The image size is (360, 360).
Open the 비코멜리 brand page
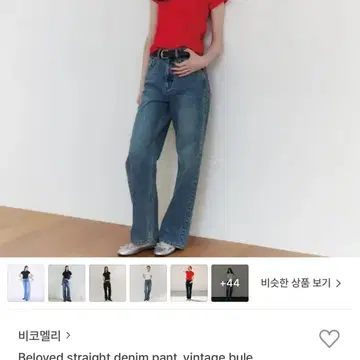[44, 336]
